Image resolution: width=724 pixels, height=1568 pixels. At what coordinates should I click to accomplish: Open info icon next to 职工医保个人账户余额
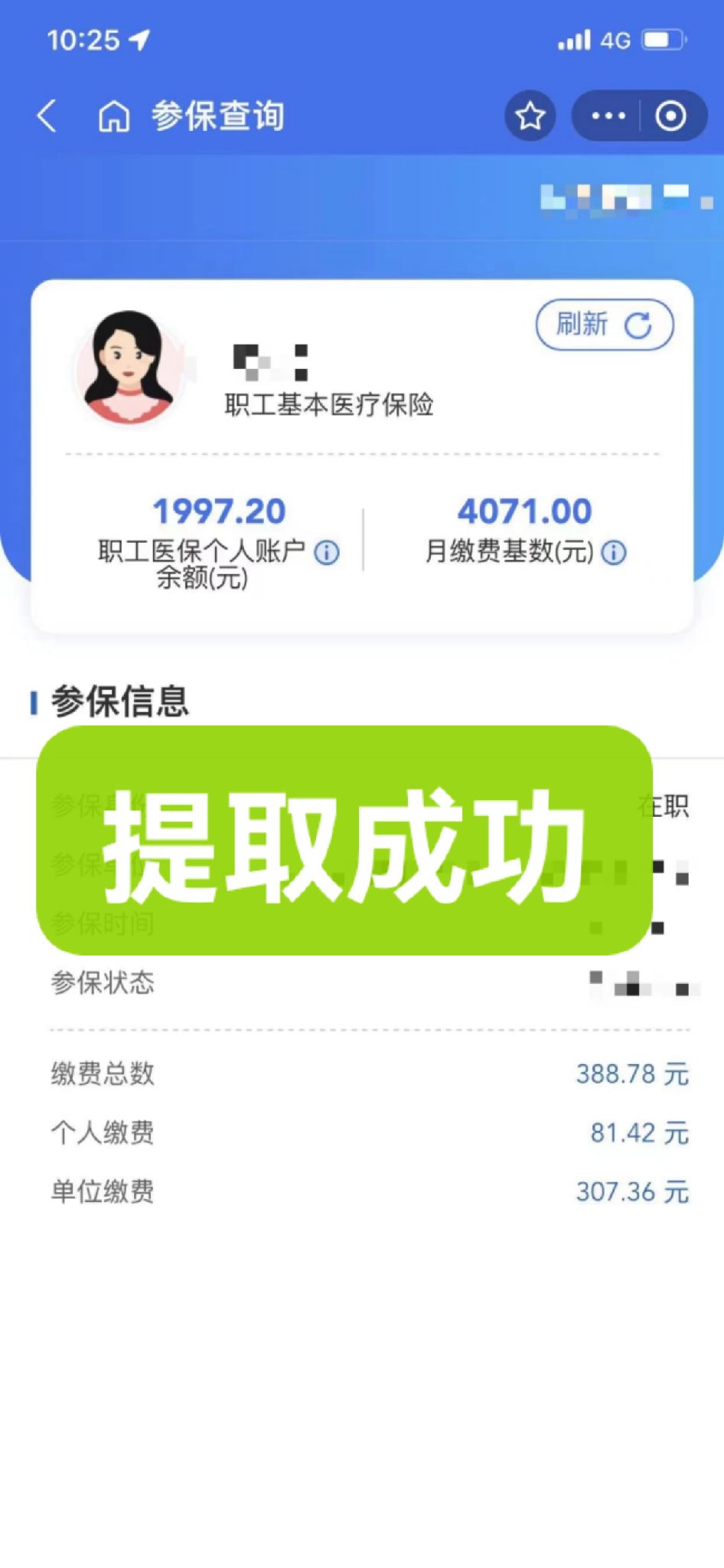(x=327, y=552)
